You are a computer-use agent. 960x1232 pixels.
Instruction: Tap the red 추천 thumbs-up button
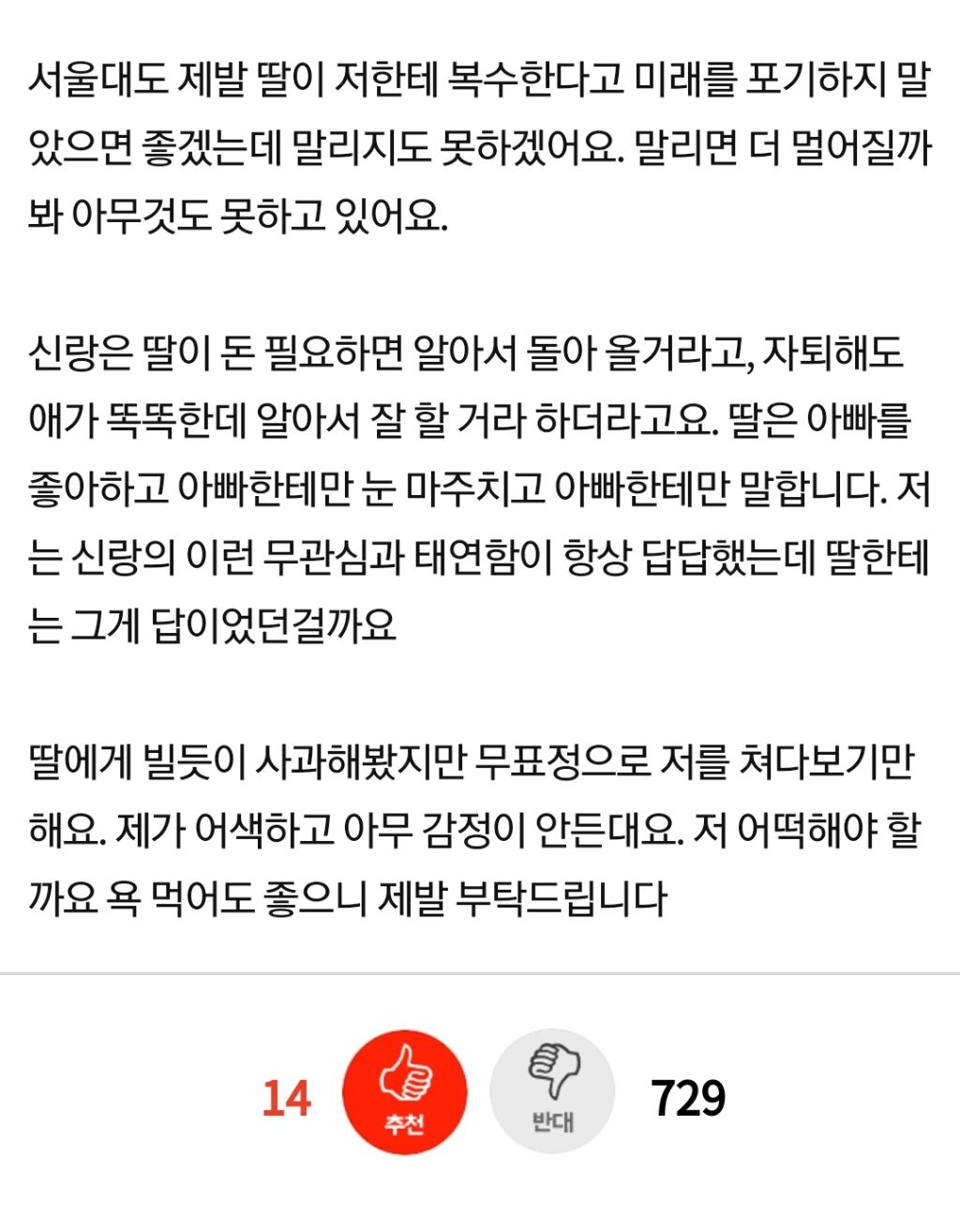point(405,1091)
